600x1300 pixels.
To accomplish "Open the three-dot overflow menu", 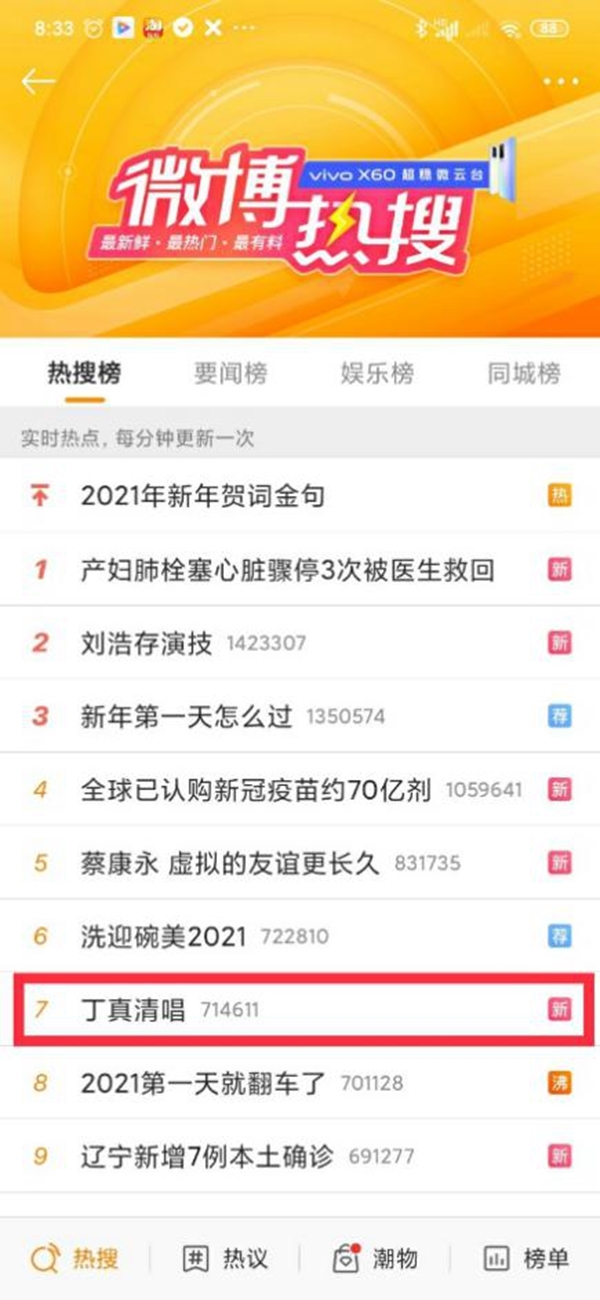I will point(560,81).
